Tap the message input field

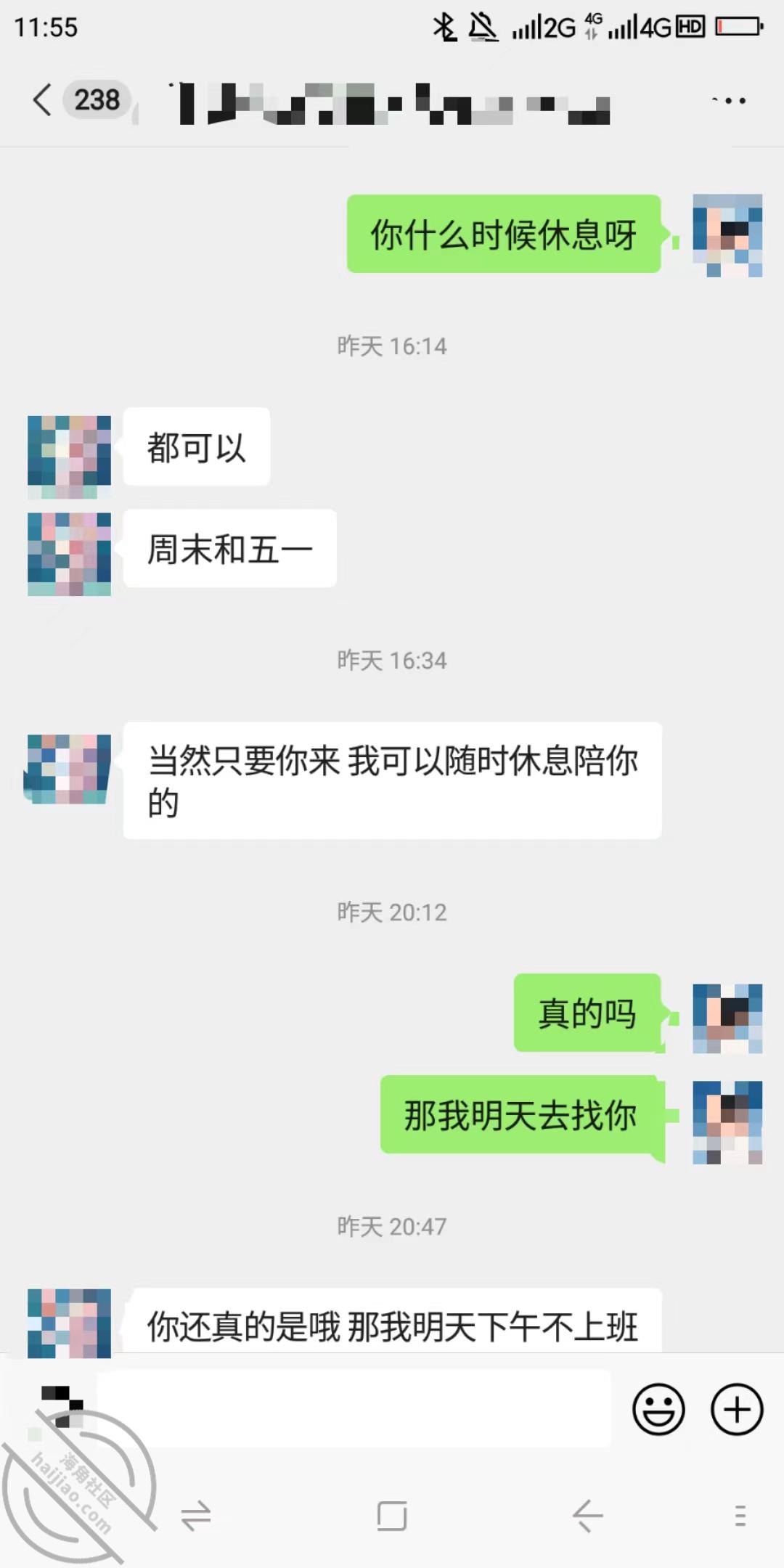coord(354,1409)
